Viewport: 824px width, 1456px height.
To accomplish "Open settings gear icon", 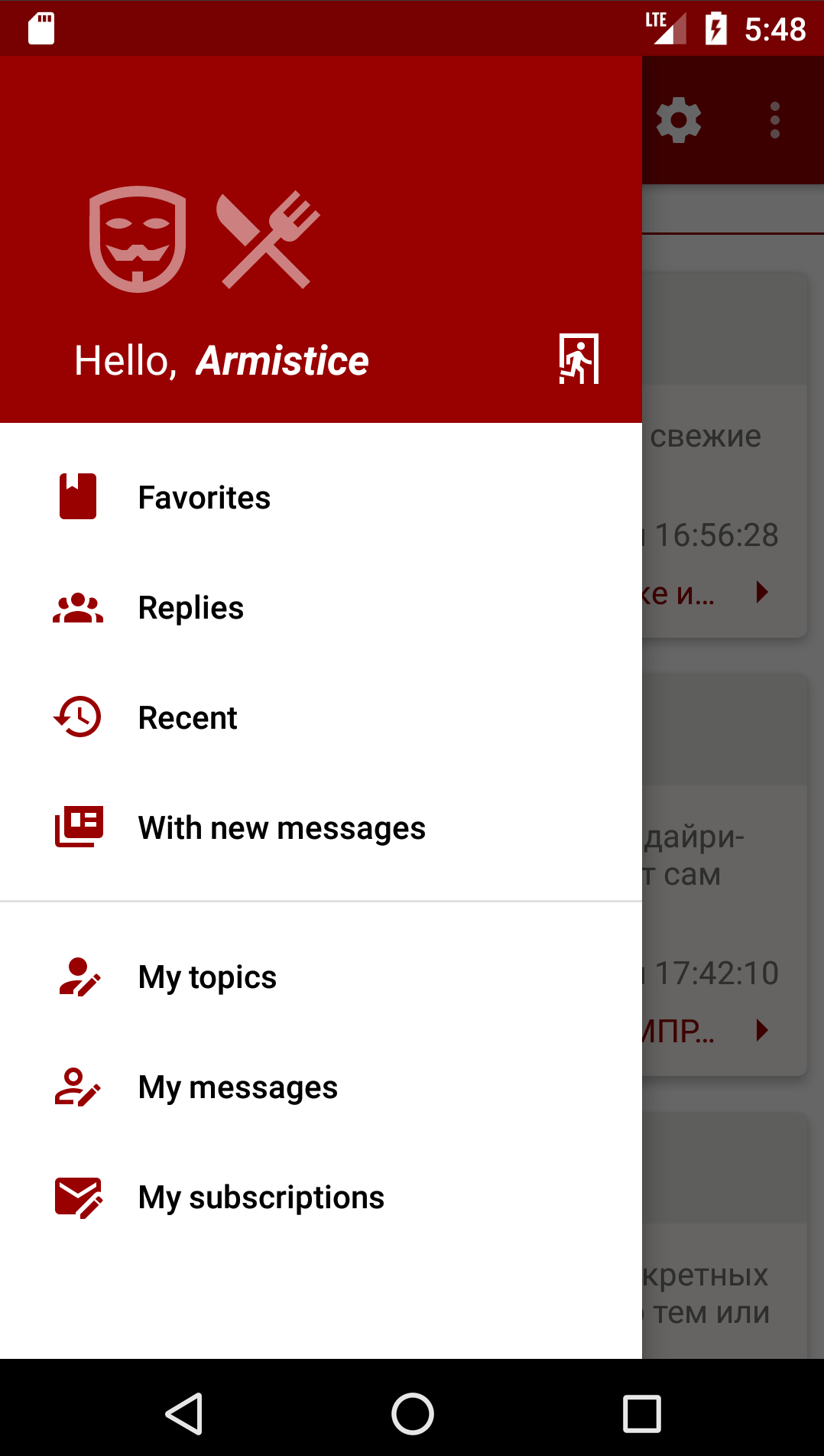I will (x=679, y=120).
